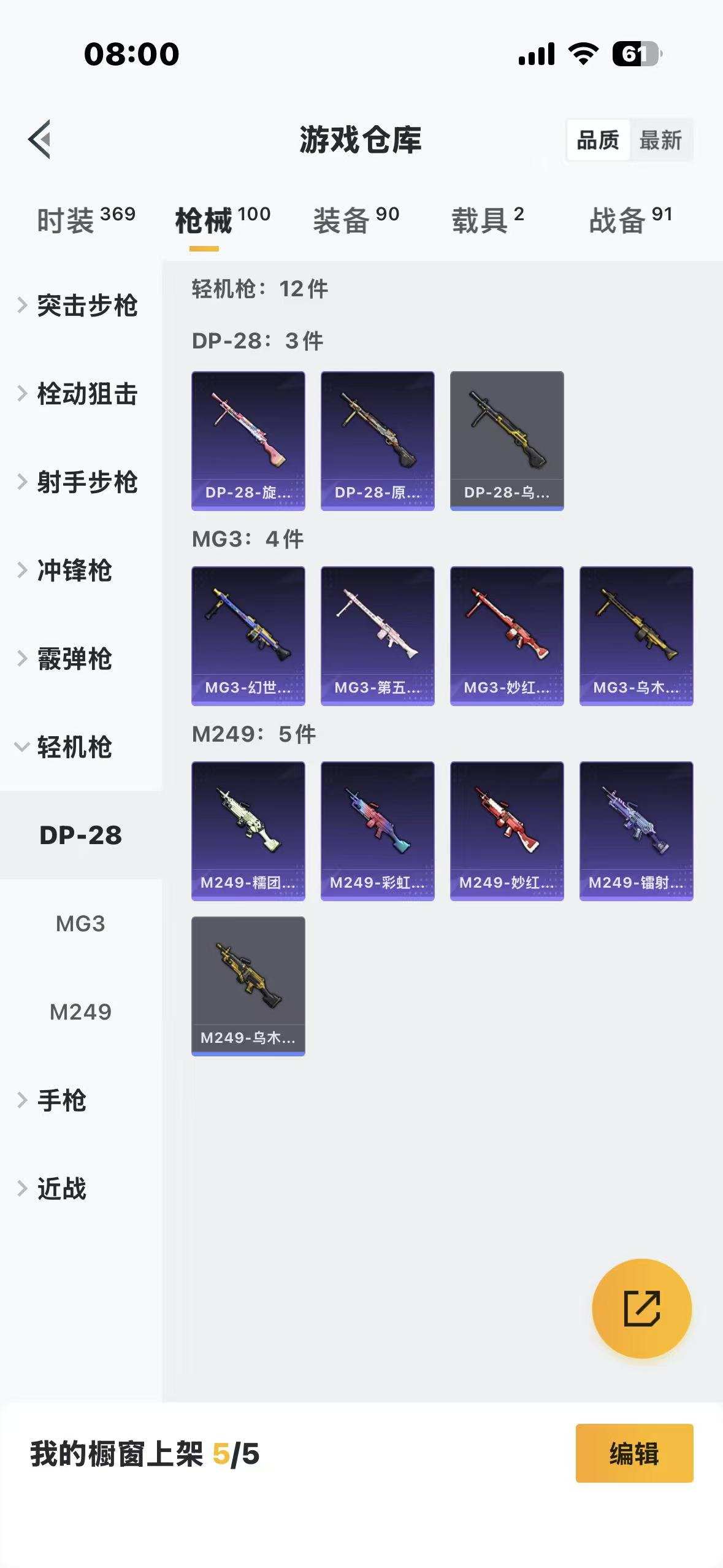Select the DP-28-旋 weapon thumbnail
The width and height of the screenshot is (723, 1568).
click(x=248, y=440)
